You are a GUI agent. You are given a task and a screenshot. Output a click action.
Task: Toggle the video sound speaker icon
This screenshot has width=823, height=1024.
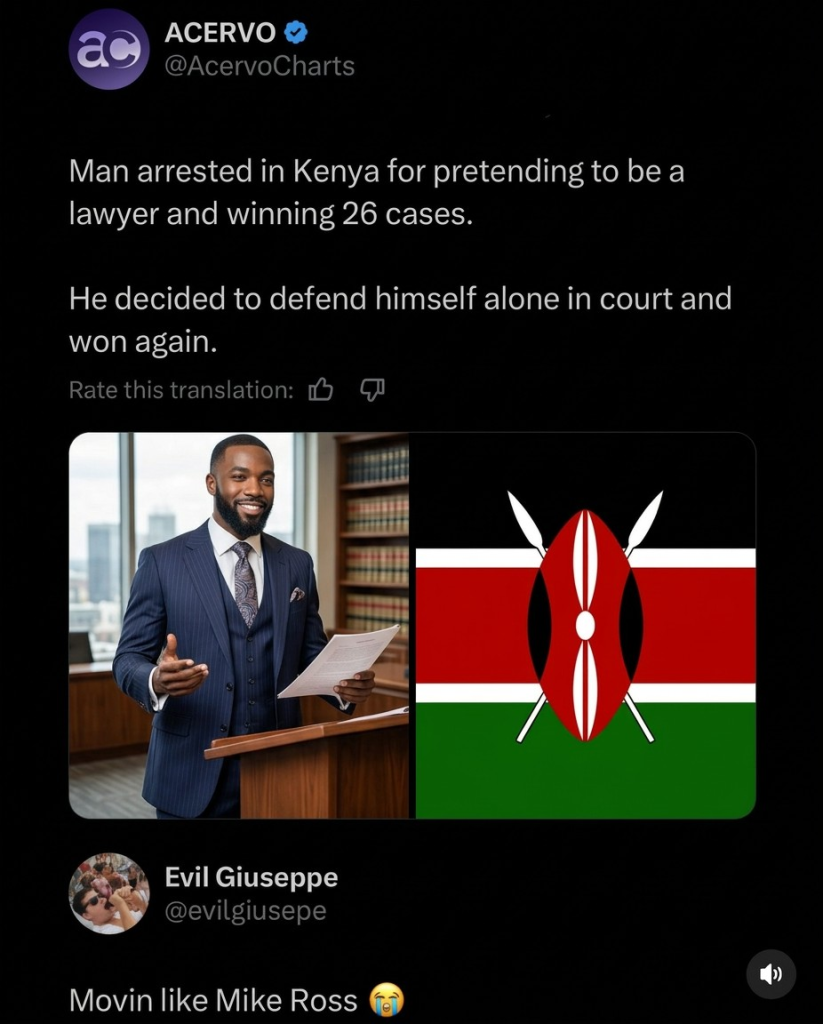tap(771, 974)
